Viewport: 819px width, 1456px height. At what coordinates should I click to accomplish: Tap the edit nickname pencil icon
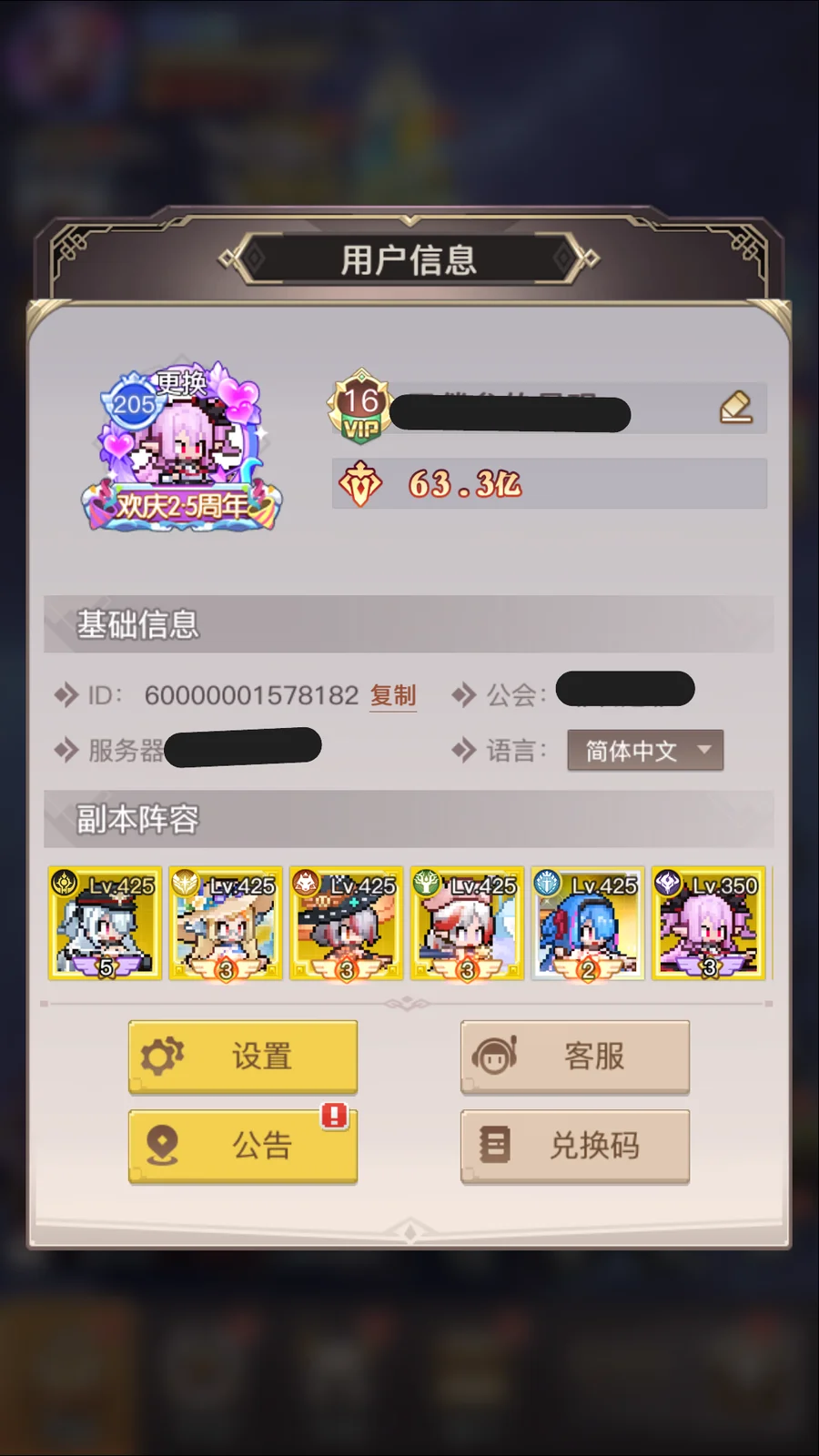coord(735,407)
